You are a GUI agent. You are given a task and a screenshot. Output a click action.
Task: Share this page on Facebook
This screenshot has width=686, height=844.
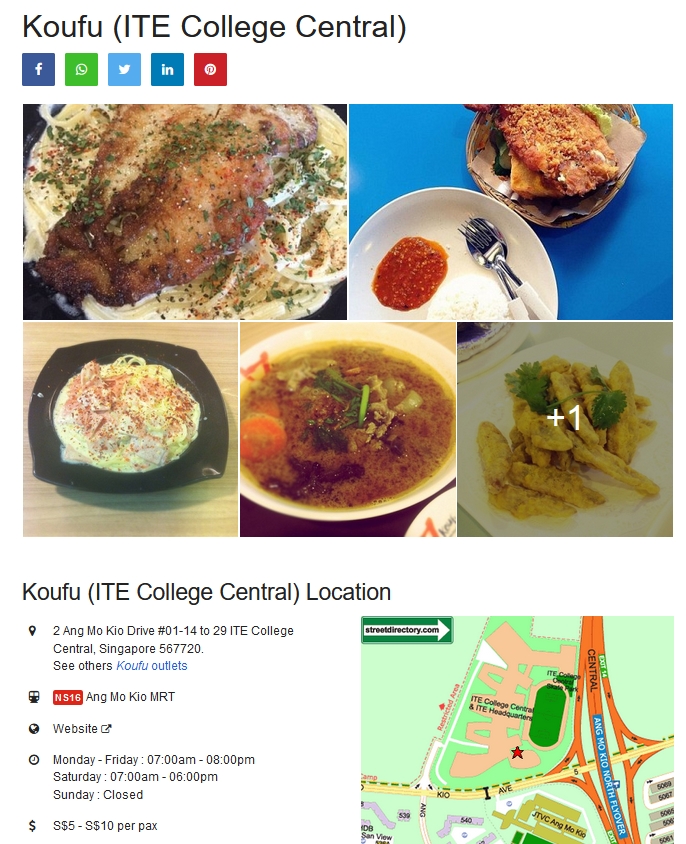click(38, 69)
